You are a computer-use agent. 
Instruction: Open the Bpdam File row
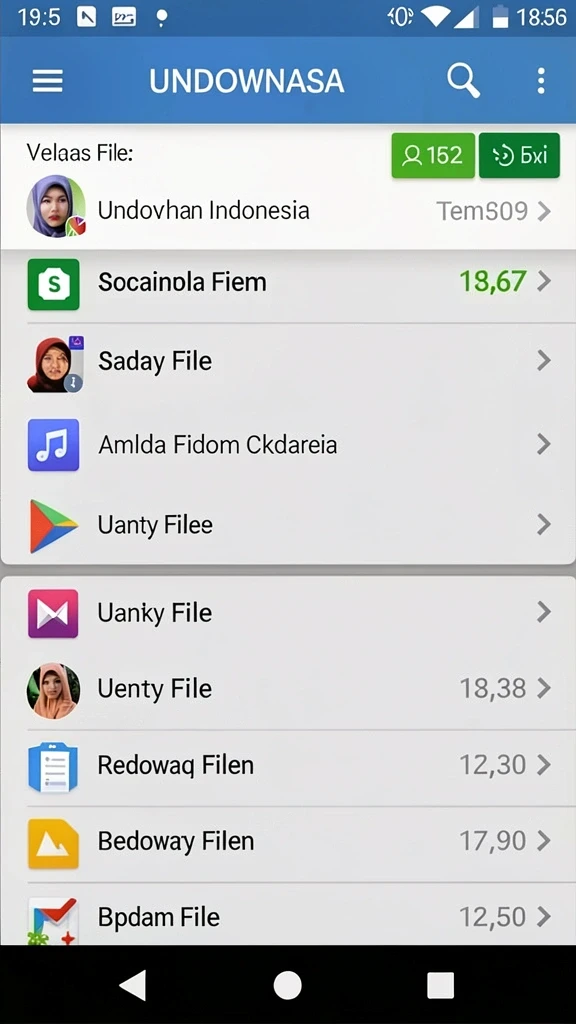(x=288, y=914)
